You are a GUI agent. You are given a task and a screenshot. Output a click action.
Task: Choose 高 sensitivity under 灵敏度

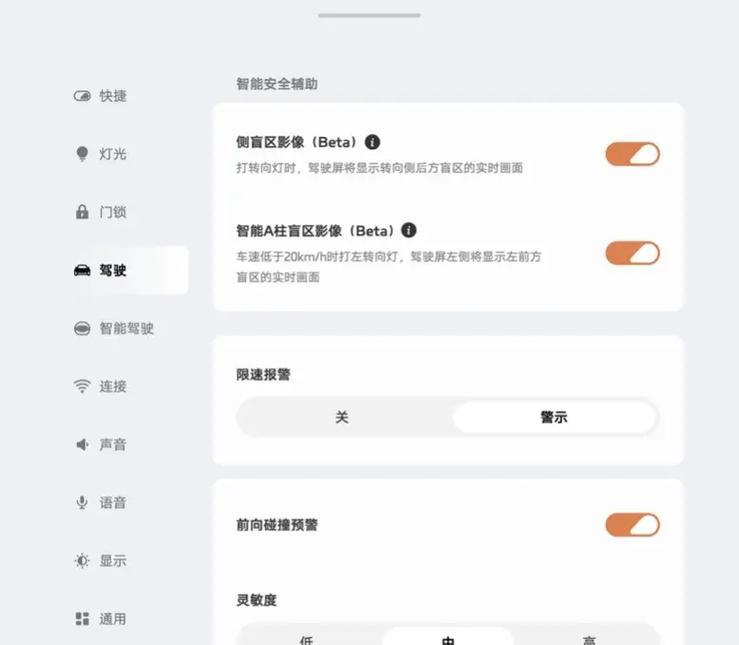[589, 637]
